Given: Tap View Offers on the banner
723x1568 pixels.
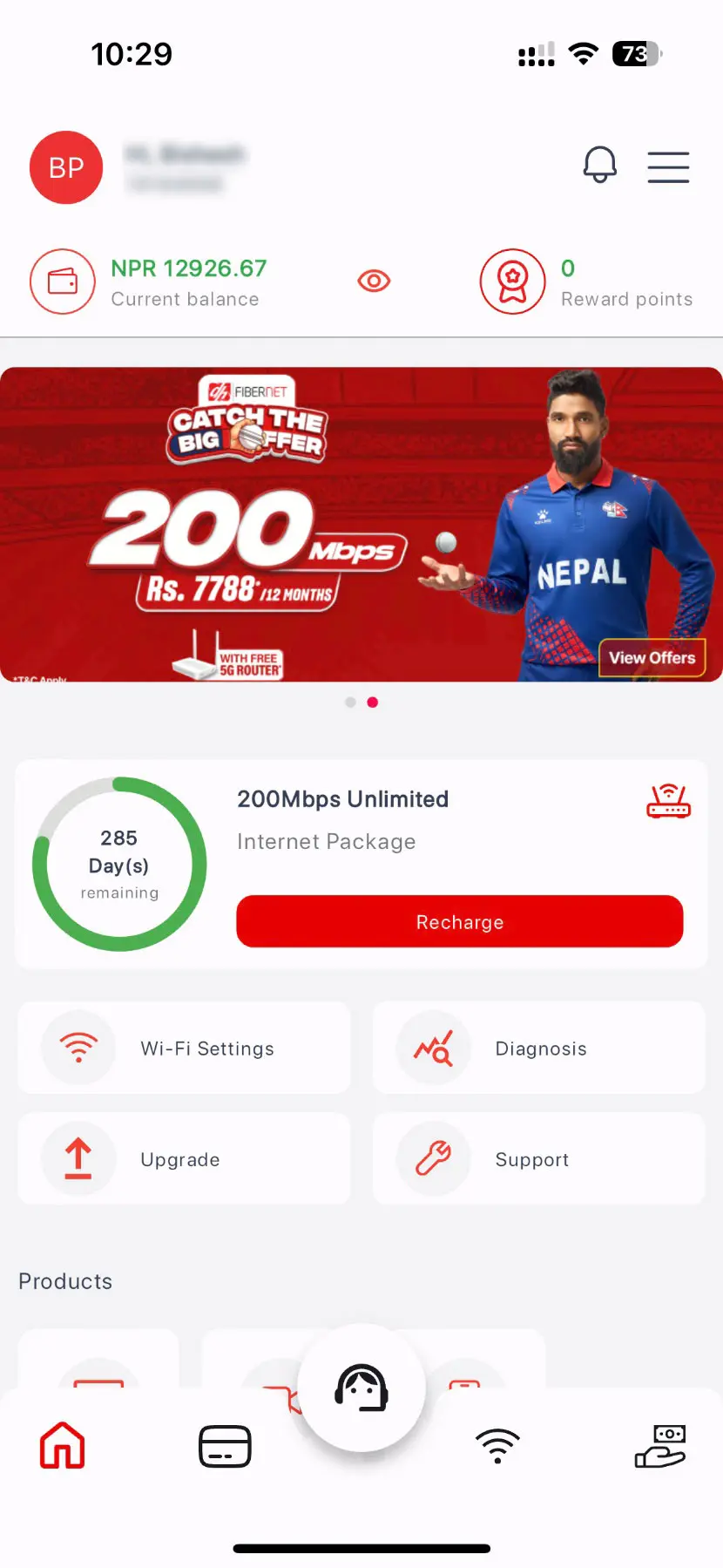Looking at the screenshot, I should click(x=652, y=658).
